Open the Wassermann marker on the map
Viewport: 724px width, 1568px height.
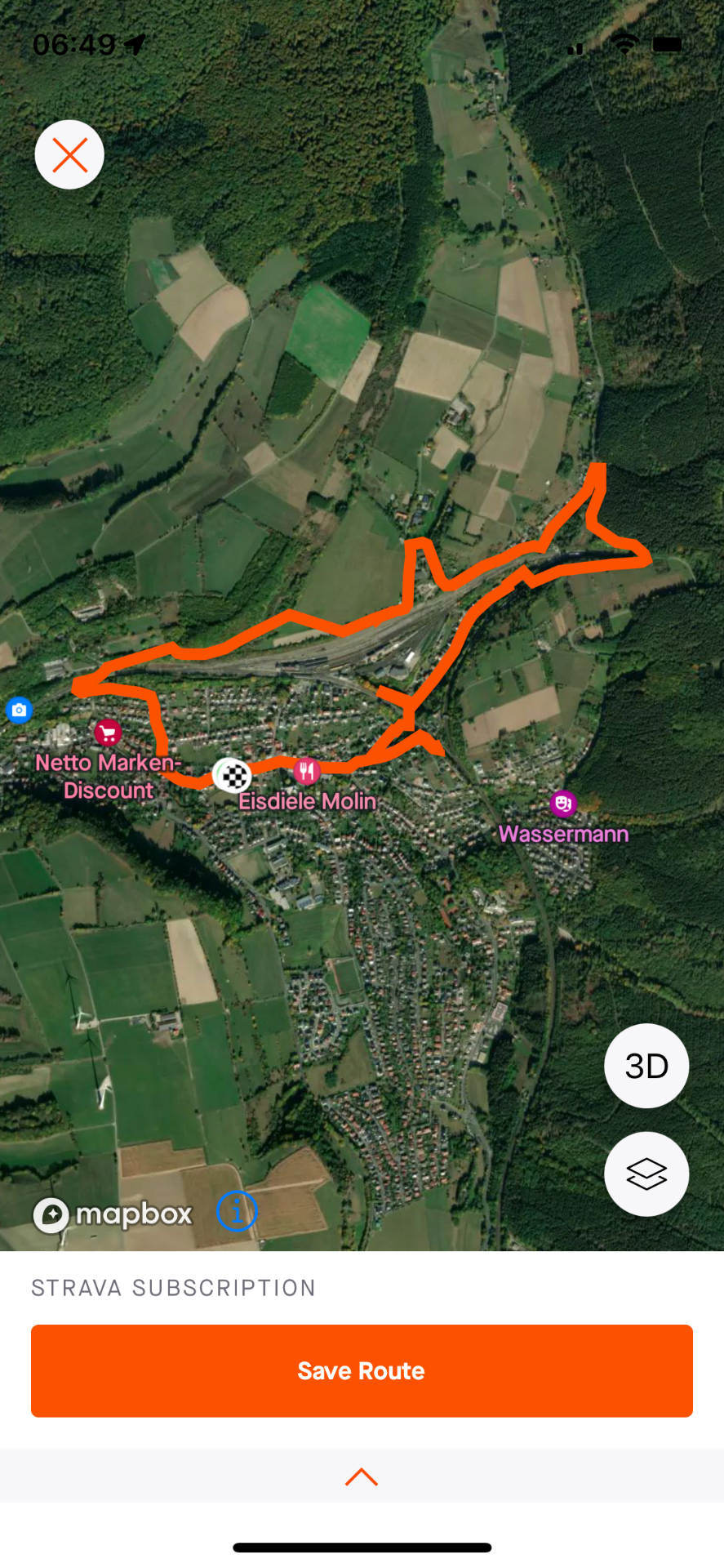563,804
